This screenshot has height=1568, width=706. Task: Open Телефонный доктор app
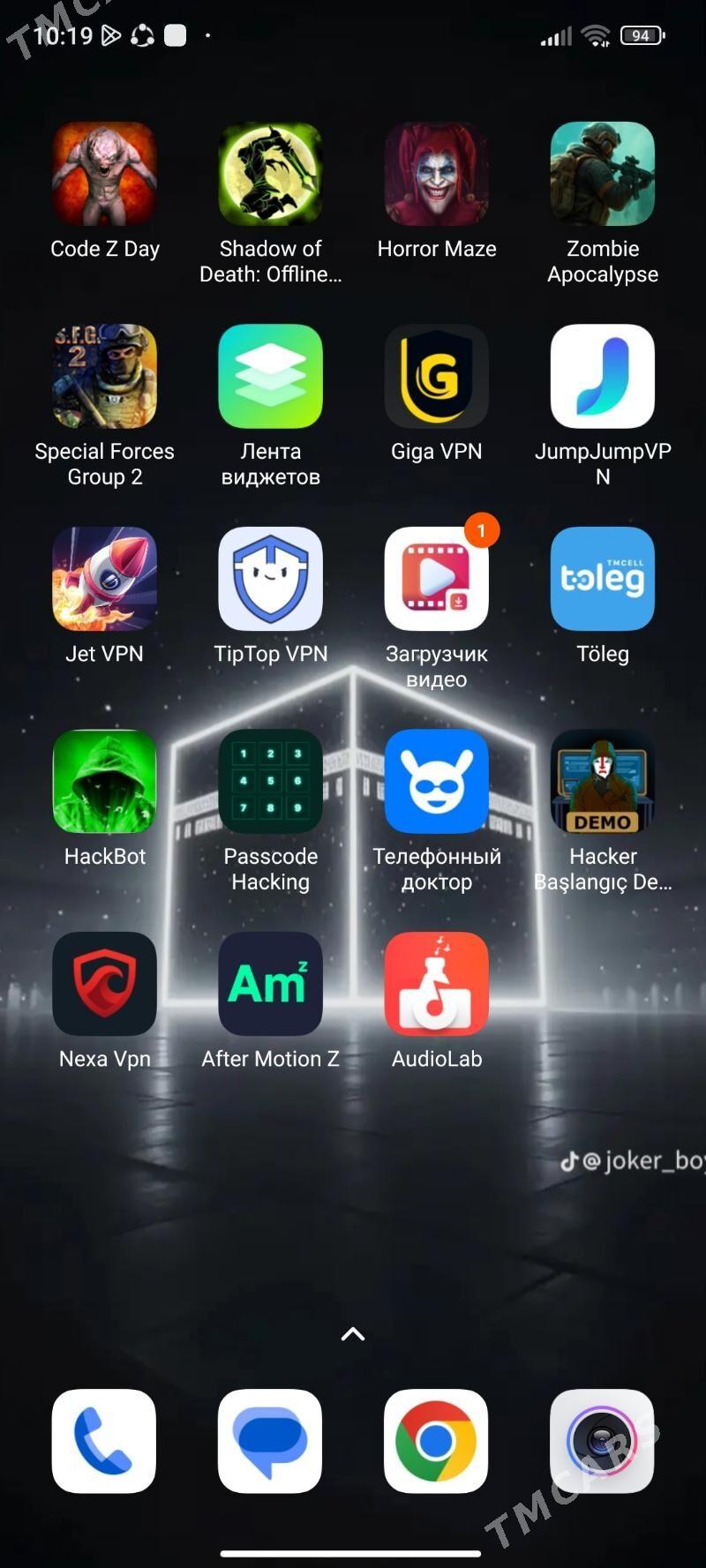pos(436,781)
